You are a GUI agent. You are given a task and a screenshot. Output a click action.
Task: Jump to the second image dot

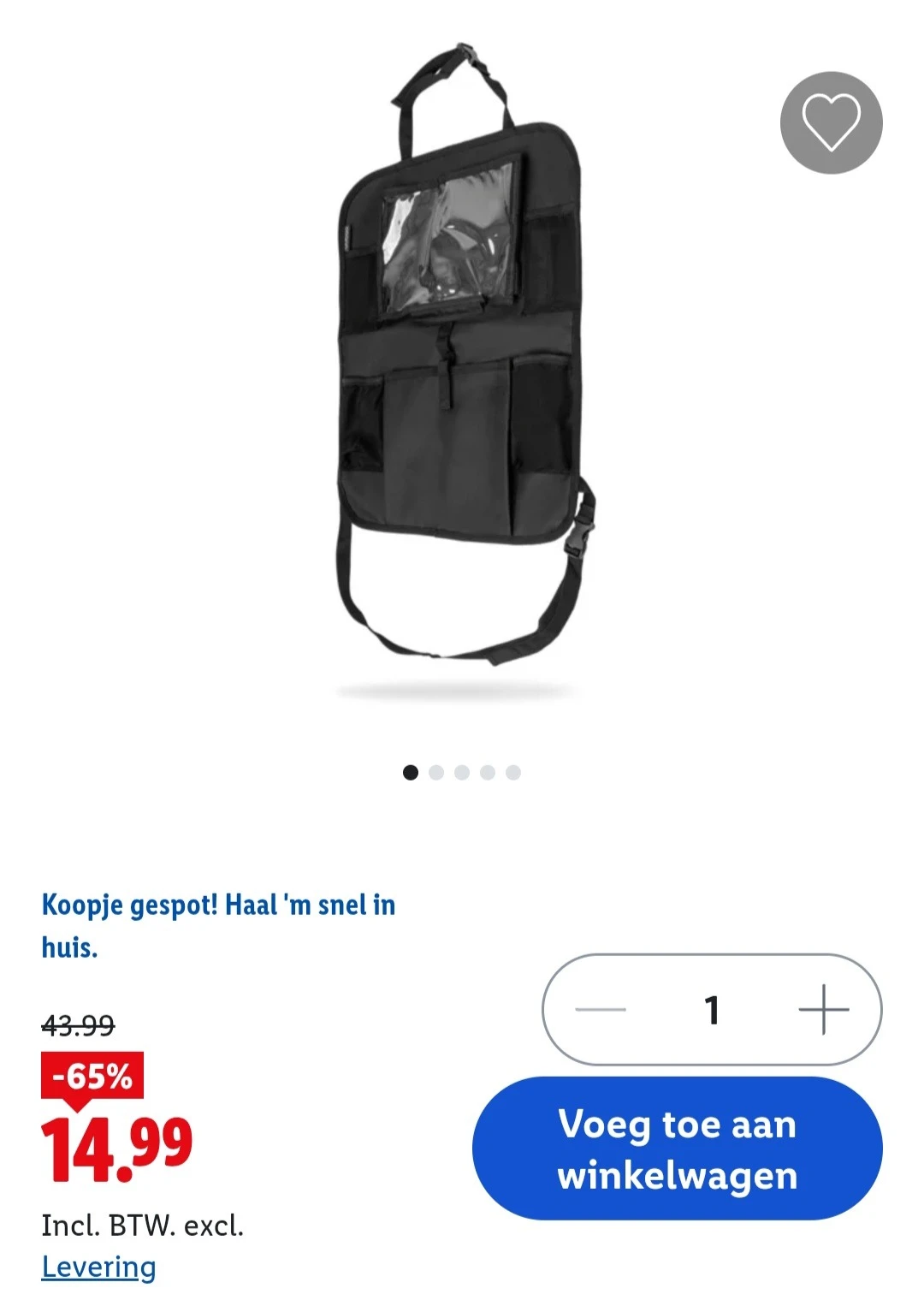(x=436, y=773)
